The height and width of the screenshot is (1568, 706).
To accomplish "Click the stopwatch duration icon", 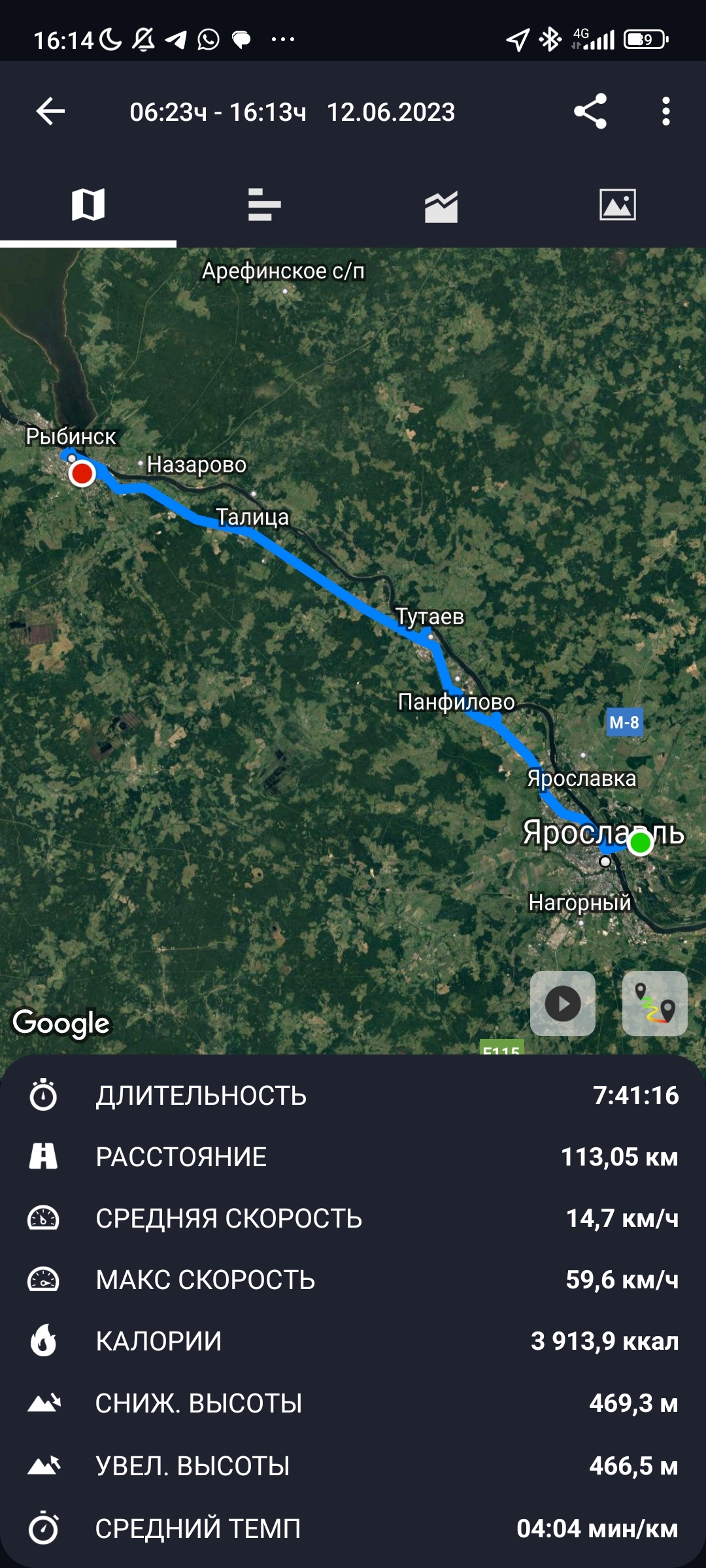I will [43, 1094].
